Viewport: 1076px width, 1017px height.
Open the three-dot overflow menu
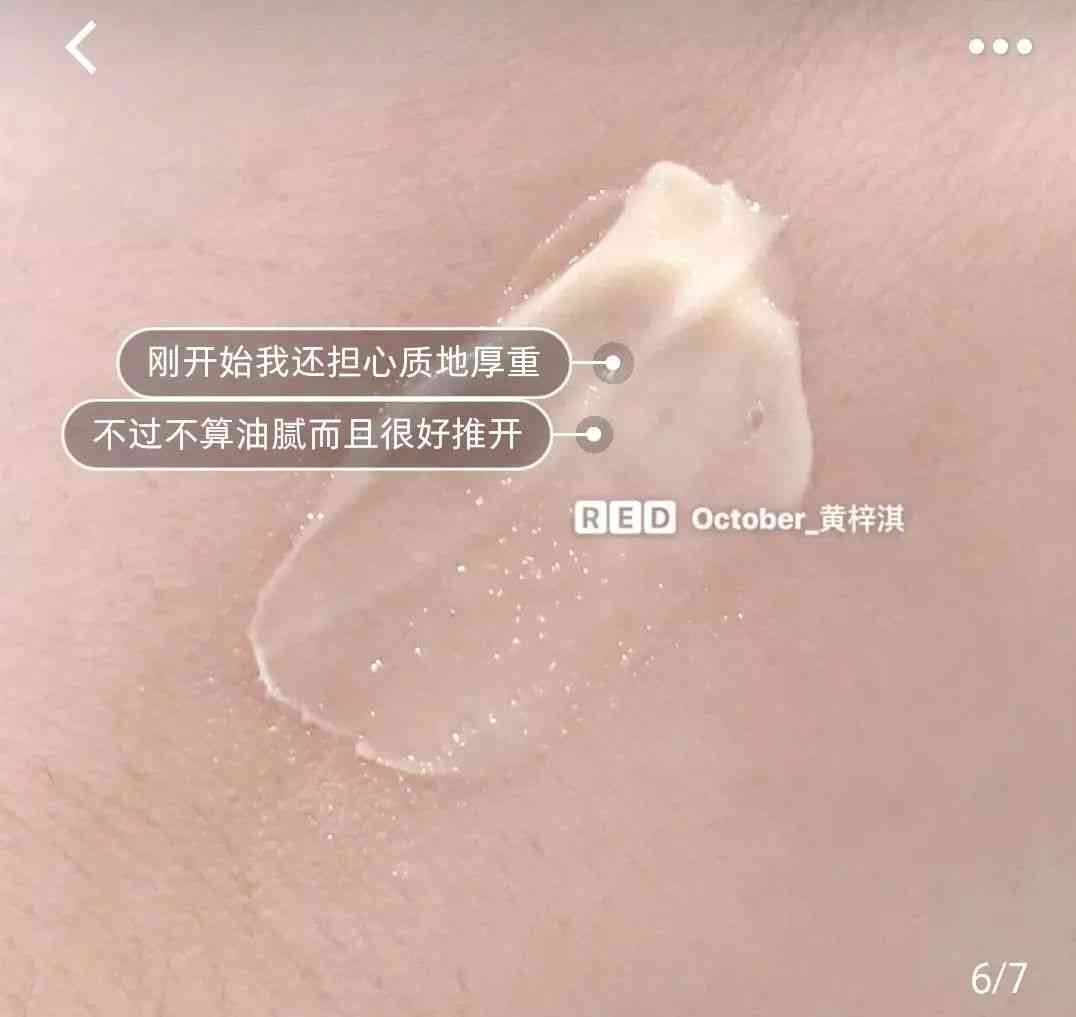999,46
